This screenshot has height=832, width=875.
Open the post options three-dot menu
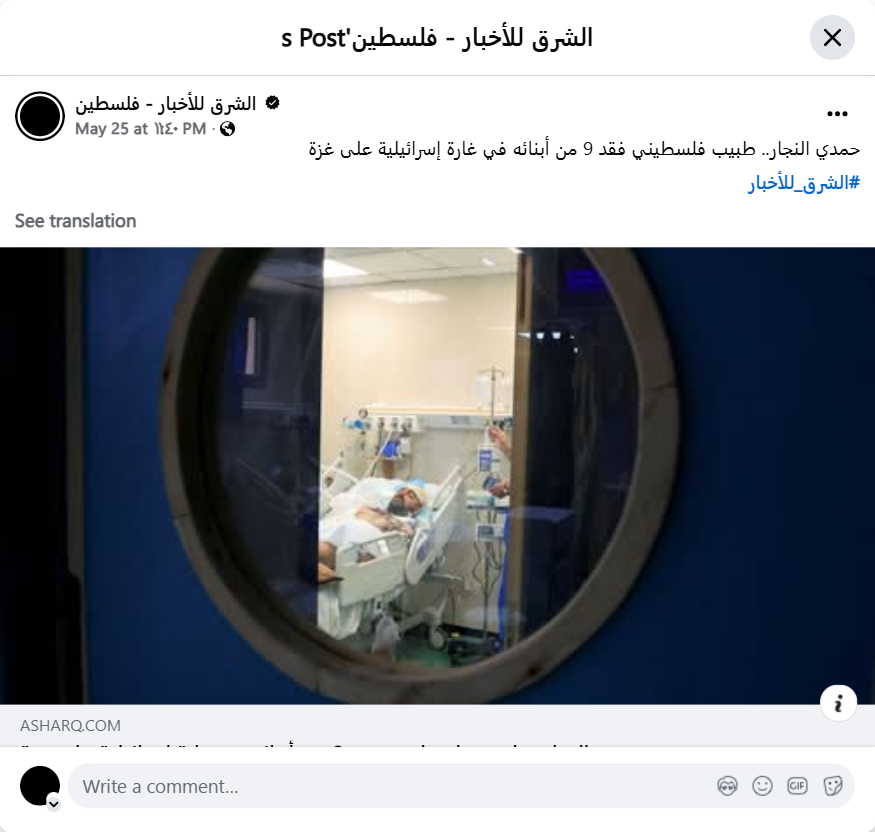(837, 114)
